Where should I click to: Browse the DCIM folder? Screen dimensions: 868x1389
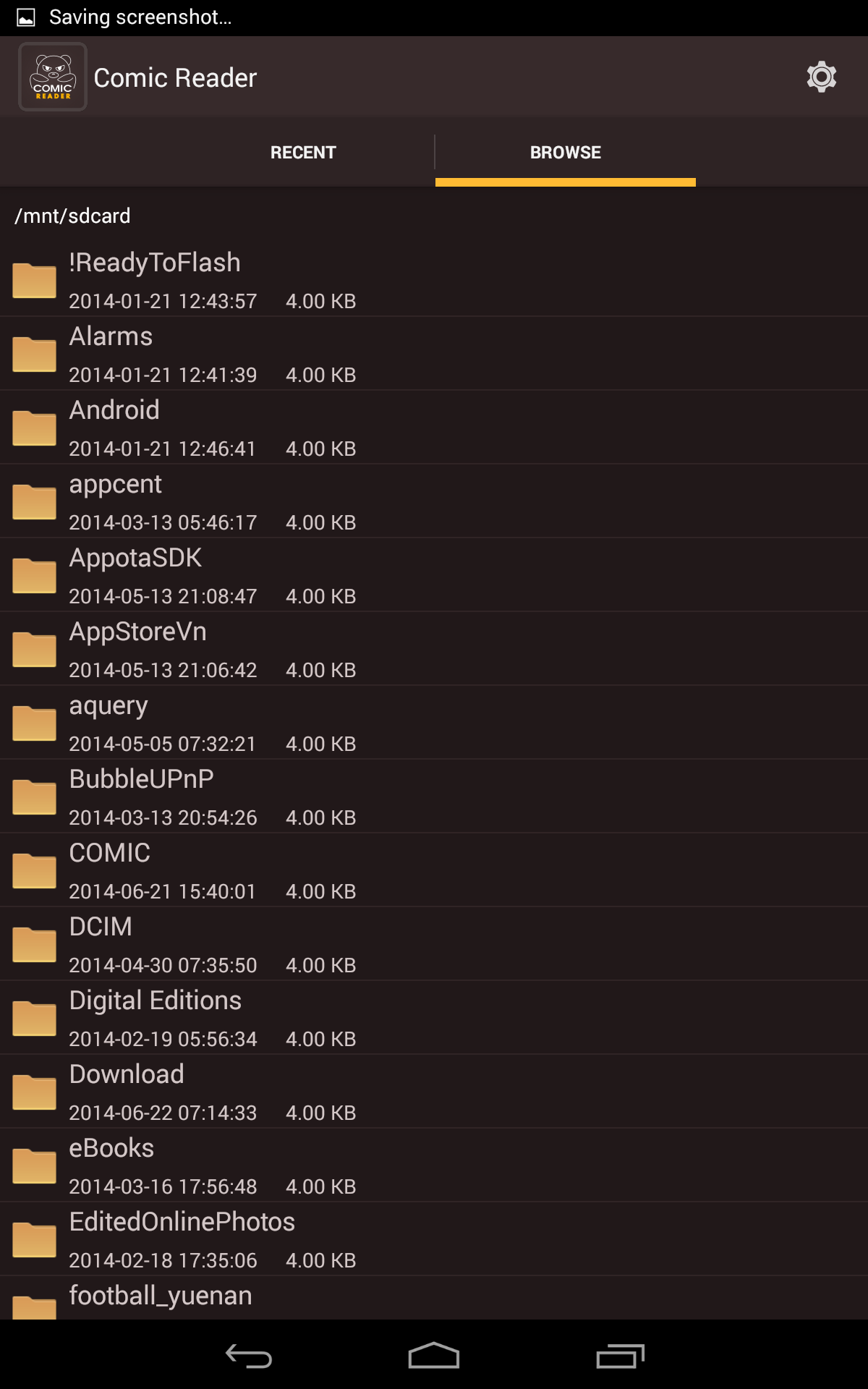pos(217,944)
